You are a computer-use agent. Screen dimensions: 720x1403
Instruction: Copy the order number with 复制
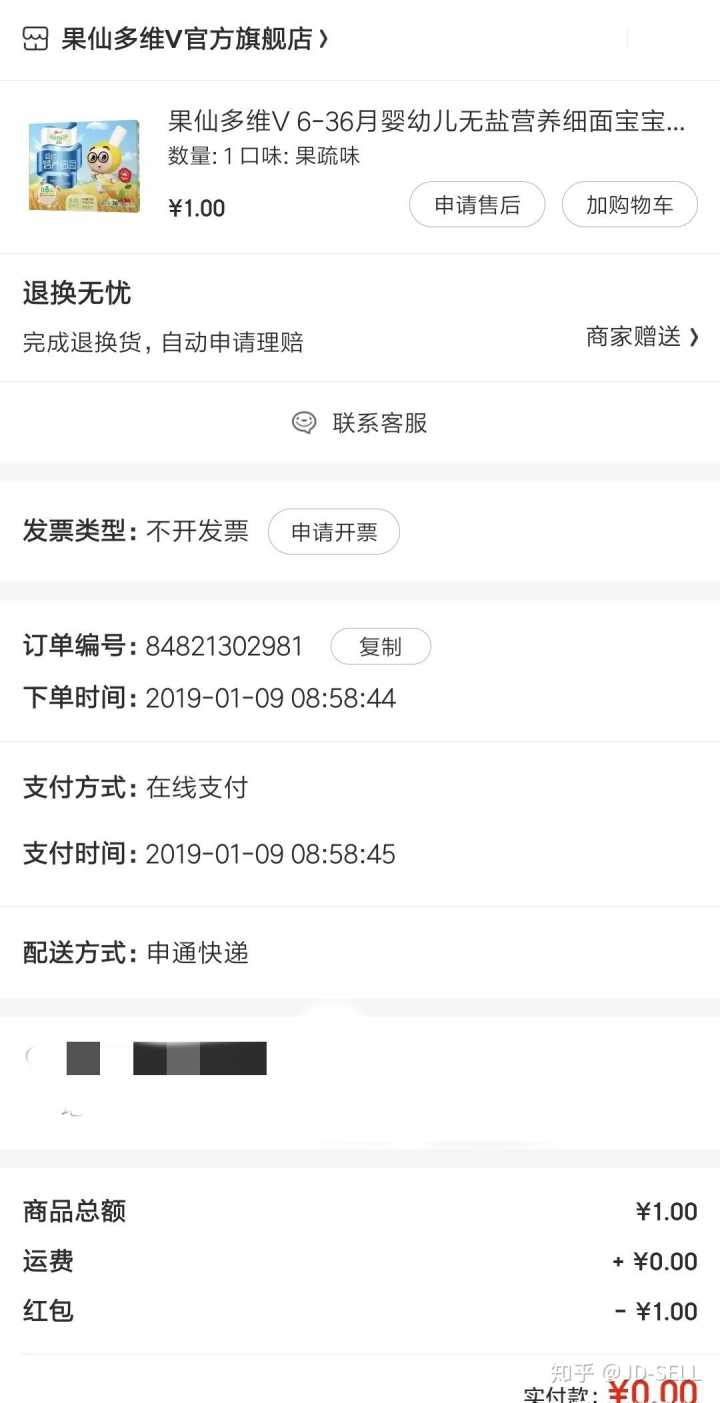(380, 647)
